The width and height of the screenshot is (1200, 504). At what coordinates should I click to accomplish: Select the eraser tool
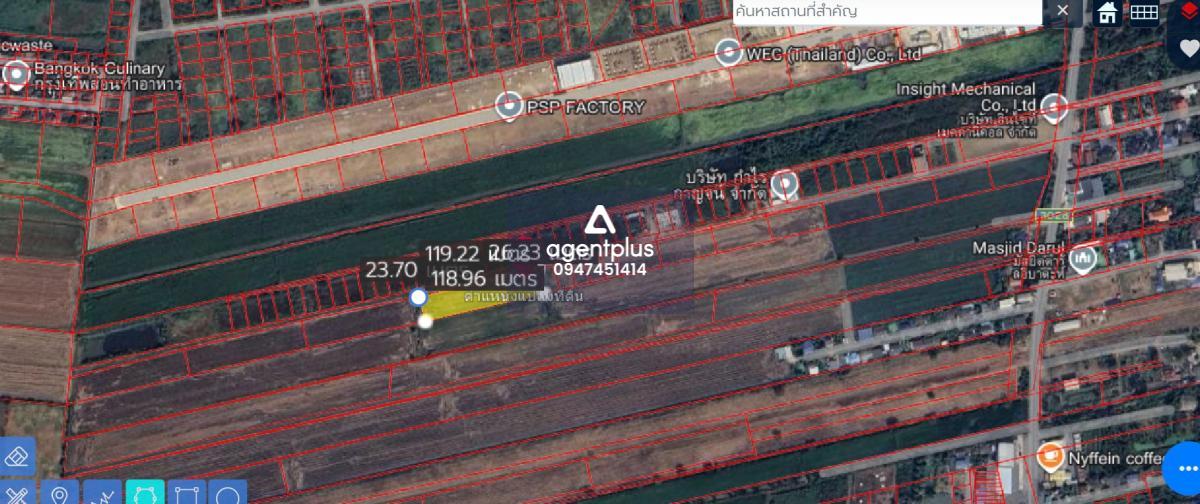pyautogui.click(x=19, y=456)
